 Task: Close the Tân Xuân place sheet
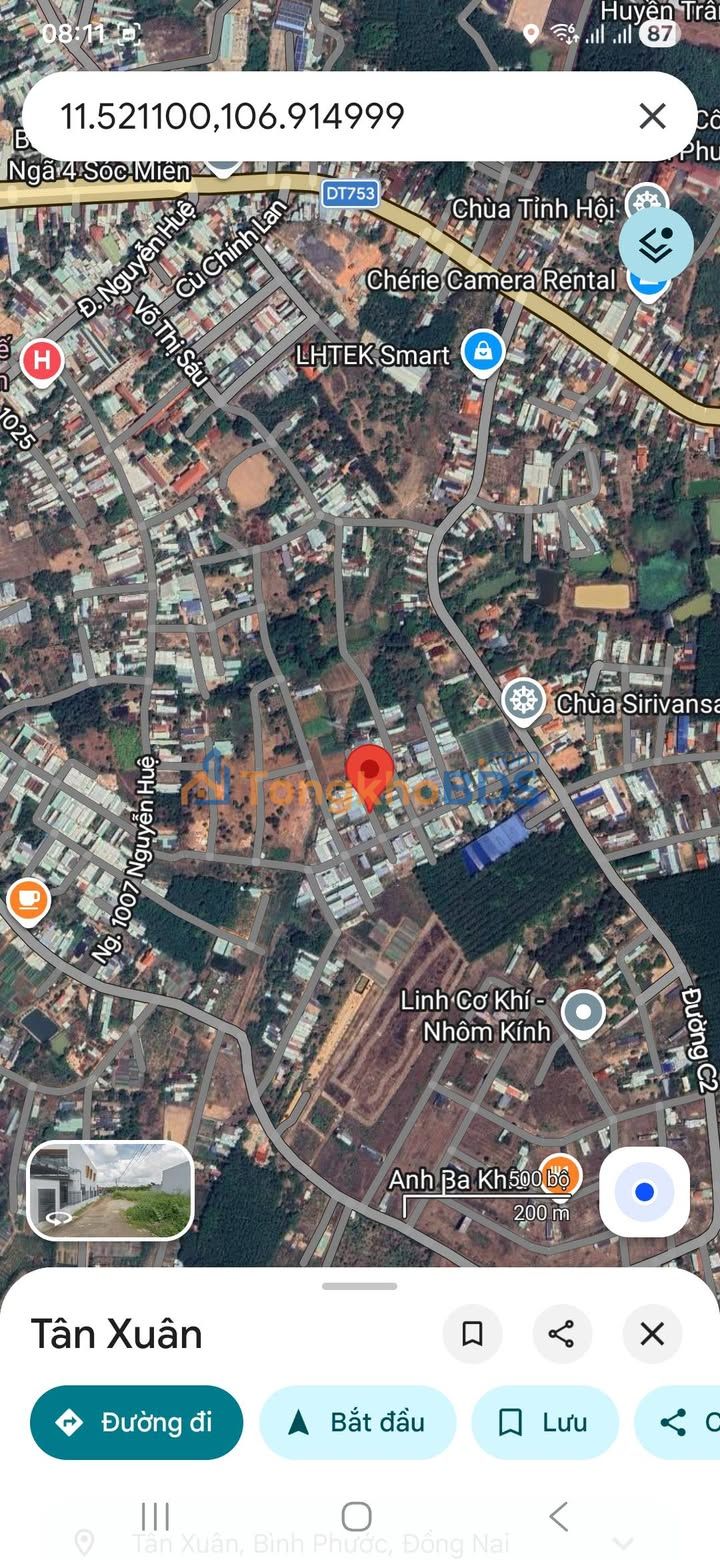[x=652, y=1334]
